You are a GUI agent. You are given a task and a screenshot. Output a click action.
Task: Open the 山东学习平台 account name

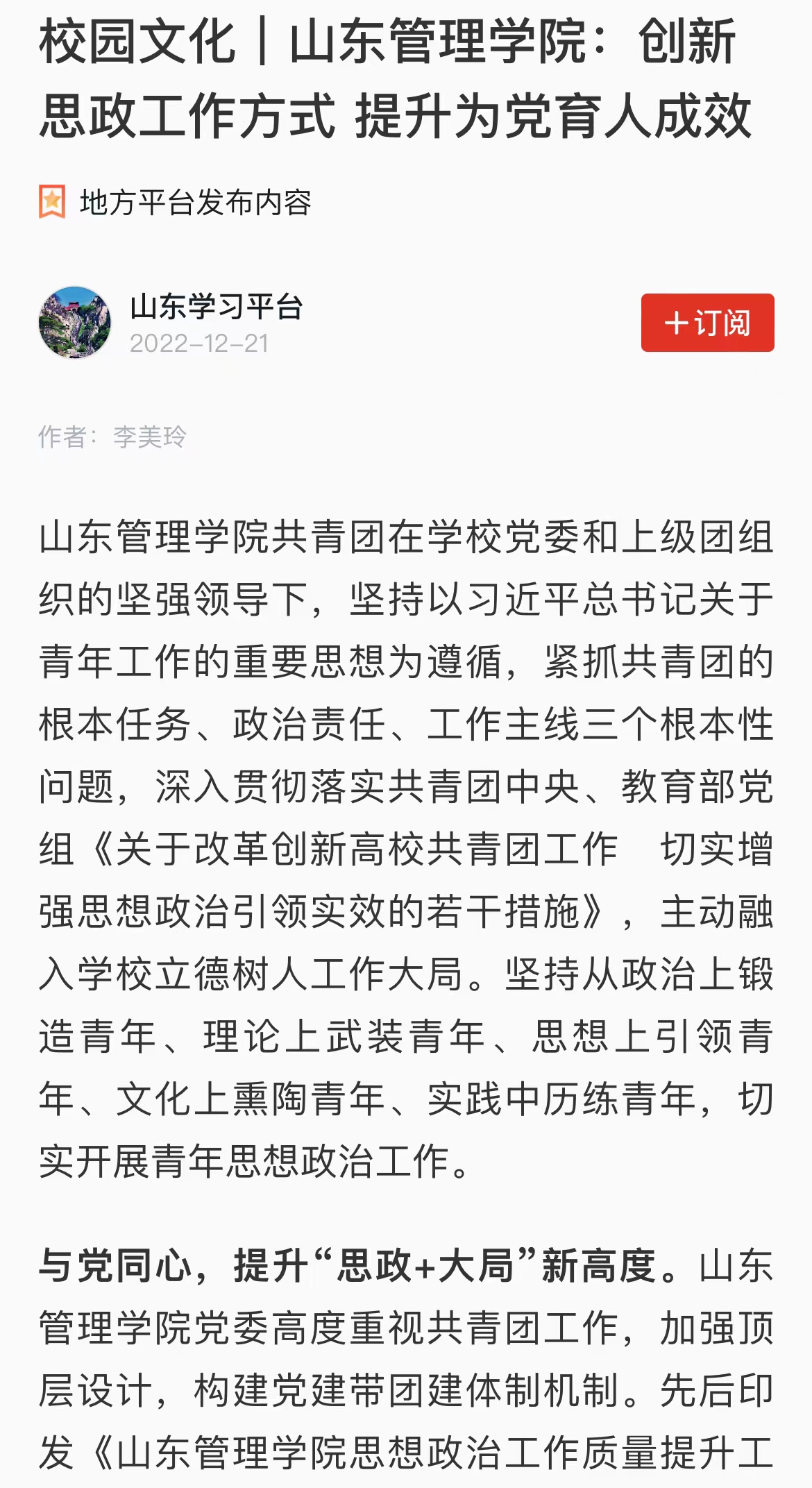pos(217,307)
